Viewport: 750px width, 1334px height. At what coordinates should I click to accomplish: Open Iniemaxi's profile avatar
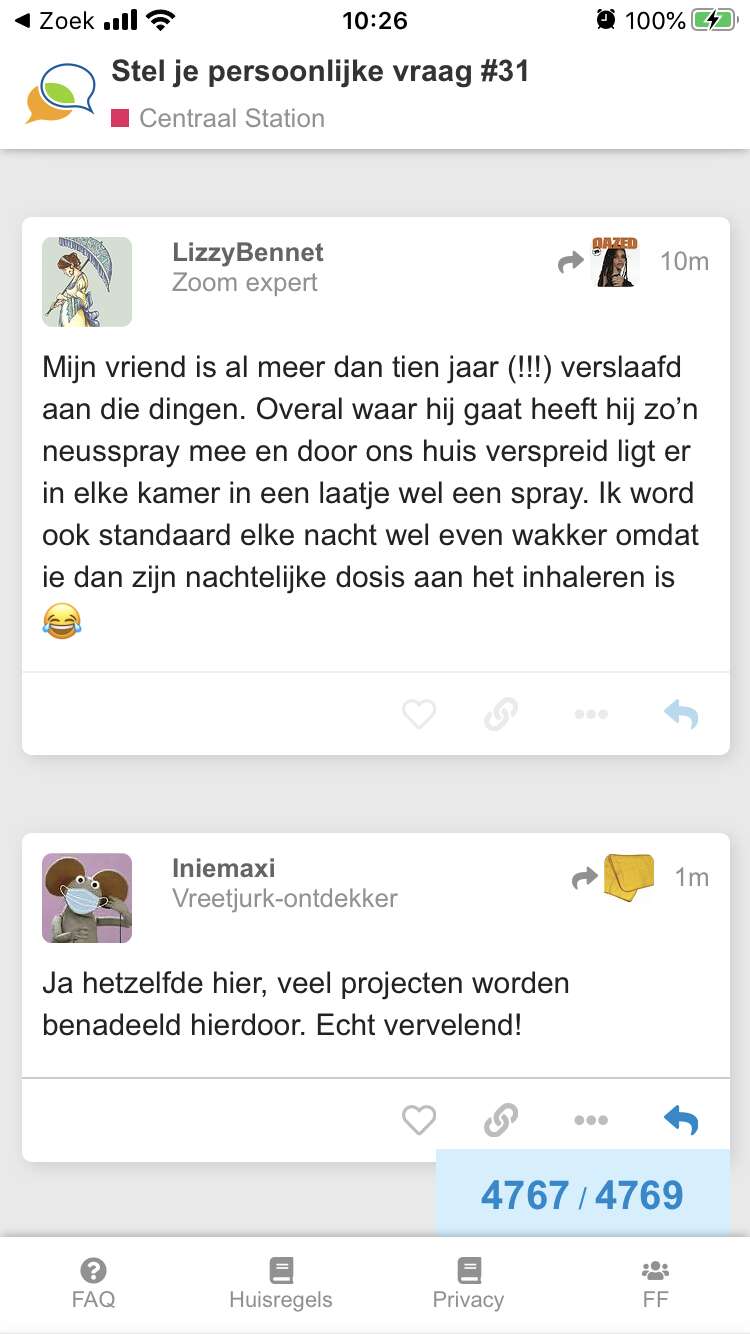[87, 898]
